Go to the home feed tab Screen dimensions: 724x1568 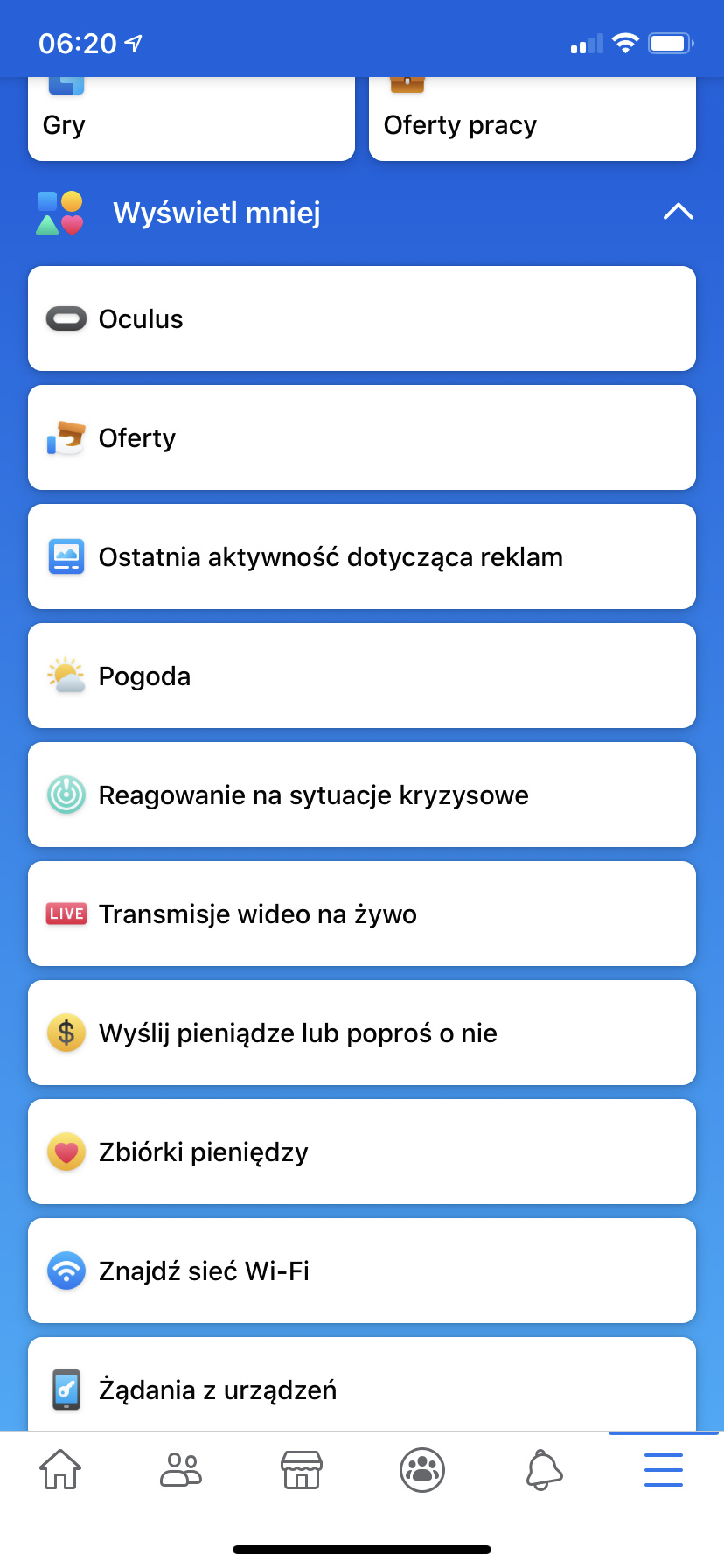pos(60,1469)
